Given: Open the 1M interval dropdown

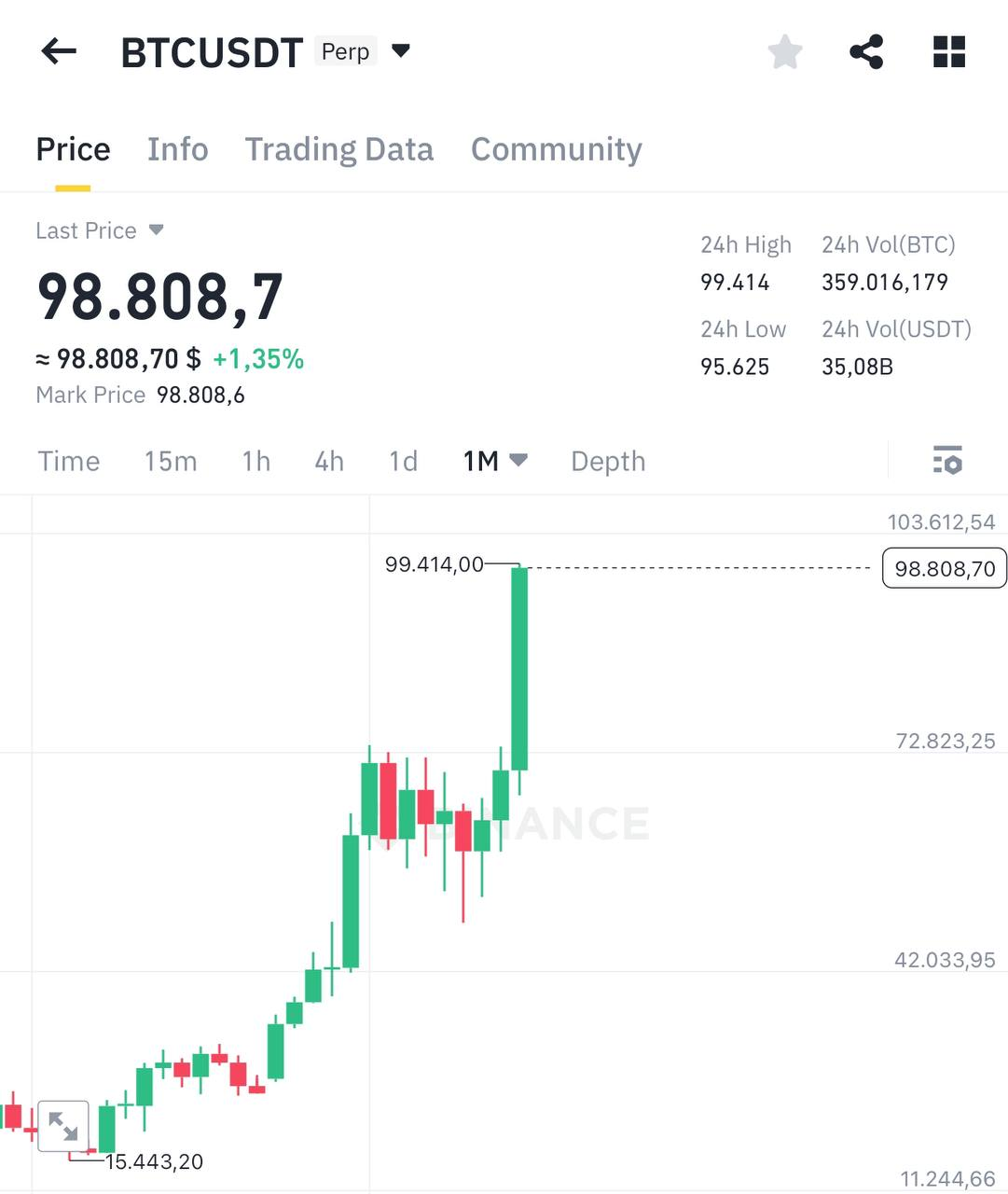Looking at the screenshot, I should point(496,461).
